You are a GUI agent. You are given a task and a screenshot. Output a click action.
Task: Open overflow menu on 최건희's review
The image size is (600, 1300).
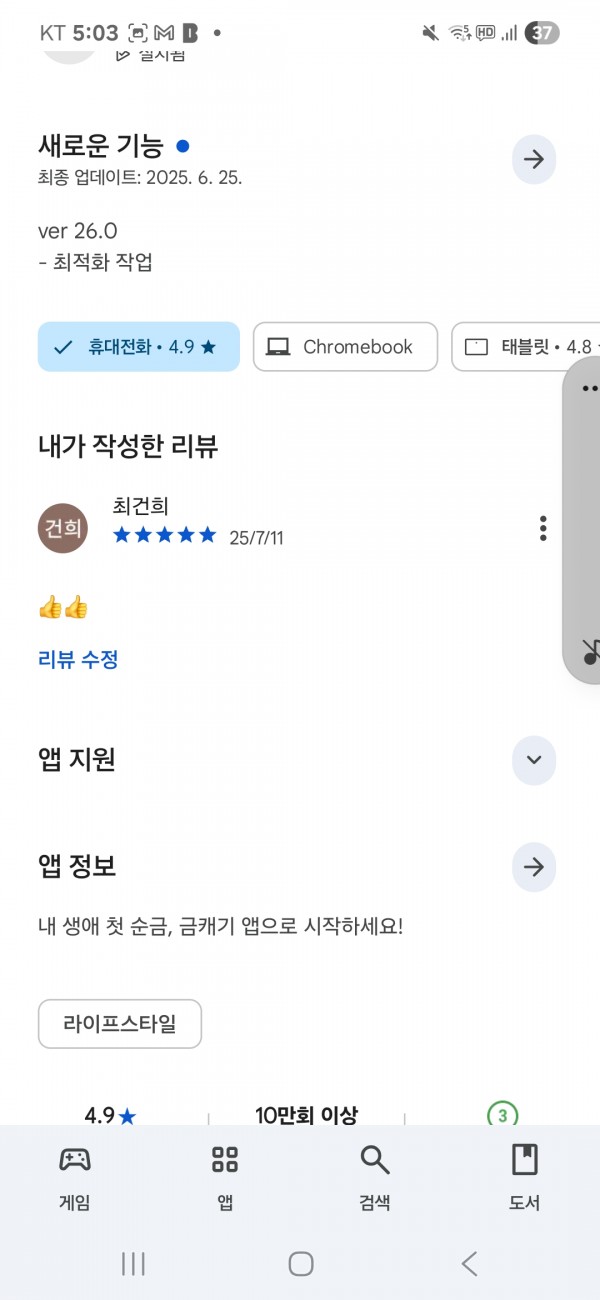pyautogui.click(x=543, y=528)
